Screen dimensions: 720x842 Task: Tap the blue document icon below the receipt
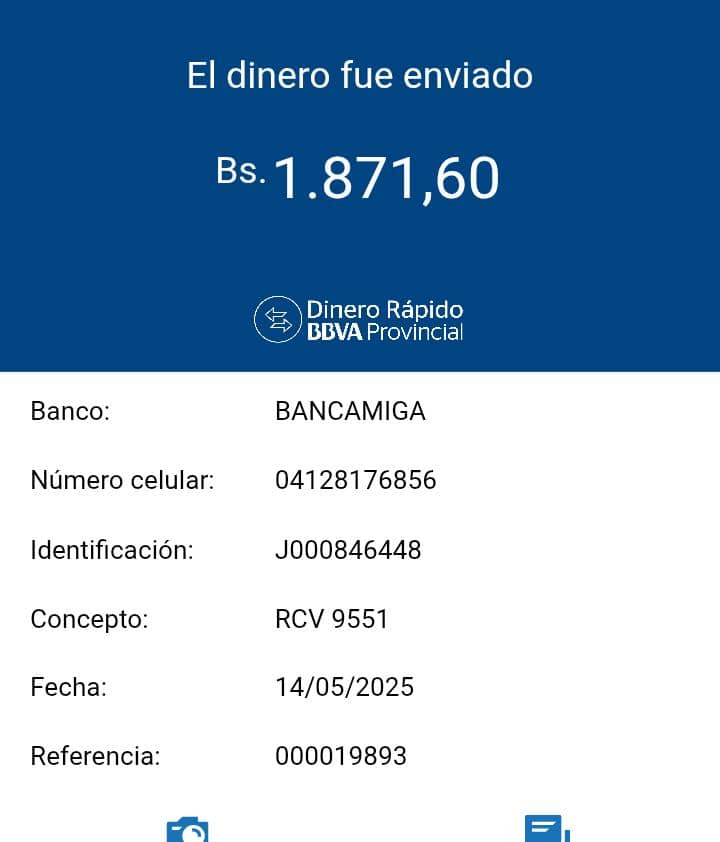pos(546,829)
